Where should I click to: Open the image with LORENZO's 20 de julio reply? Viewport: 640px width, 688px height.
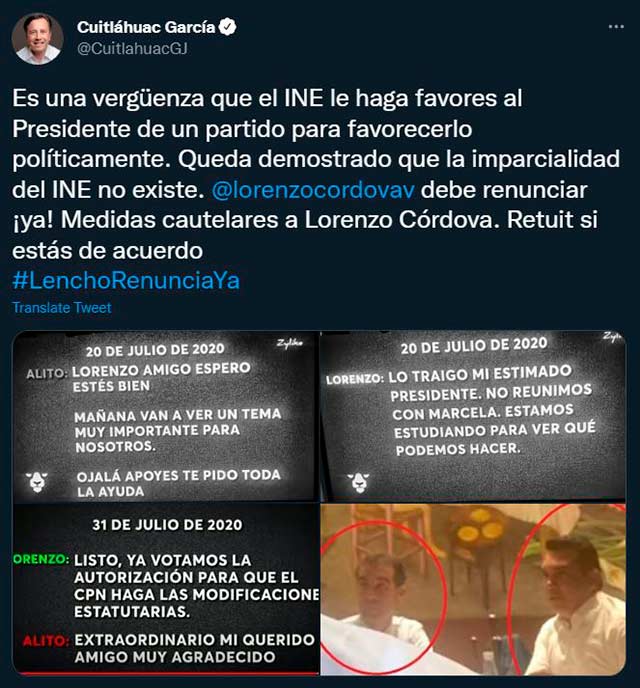click(x=472, y=415)
